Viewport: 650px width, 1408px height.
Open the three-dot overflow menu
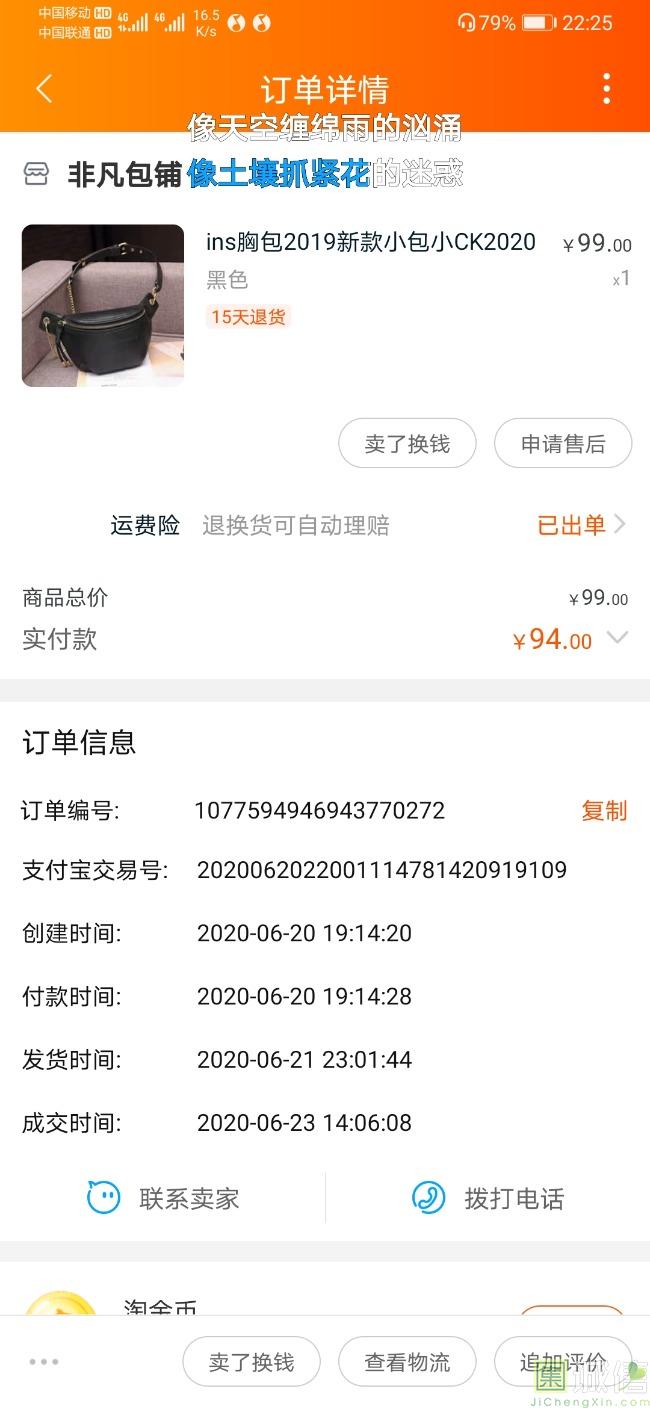tap(606, 89)
